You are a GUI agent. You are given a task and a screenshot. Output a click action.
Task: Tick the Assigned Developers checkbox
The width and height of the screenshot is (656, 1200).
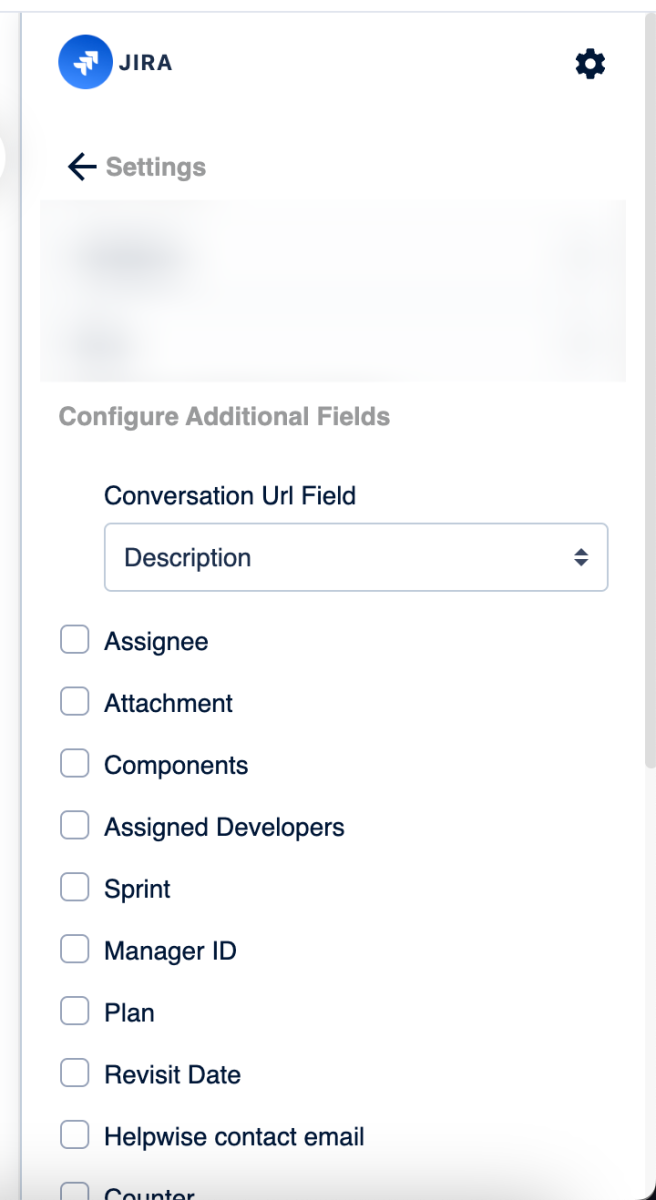click(x=75, y=826)
